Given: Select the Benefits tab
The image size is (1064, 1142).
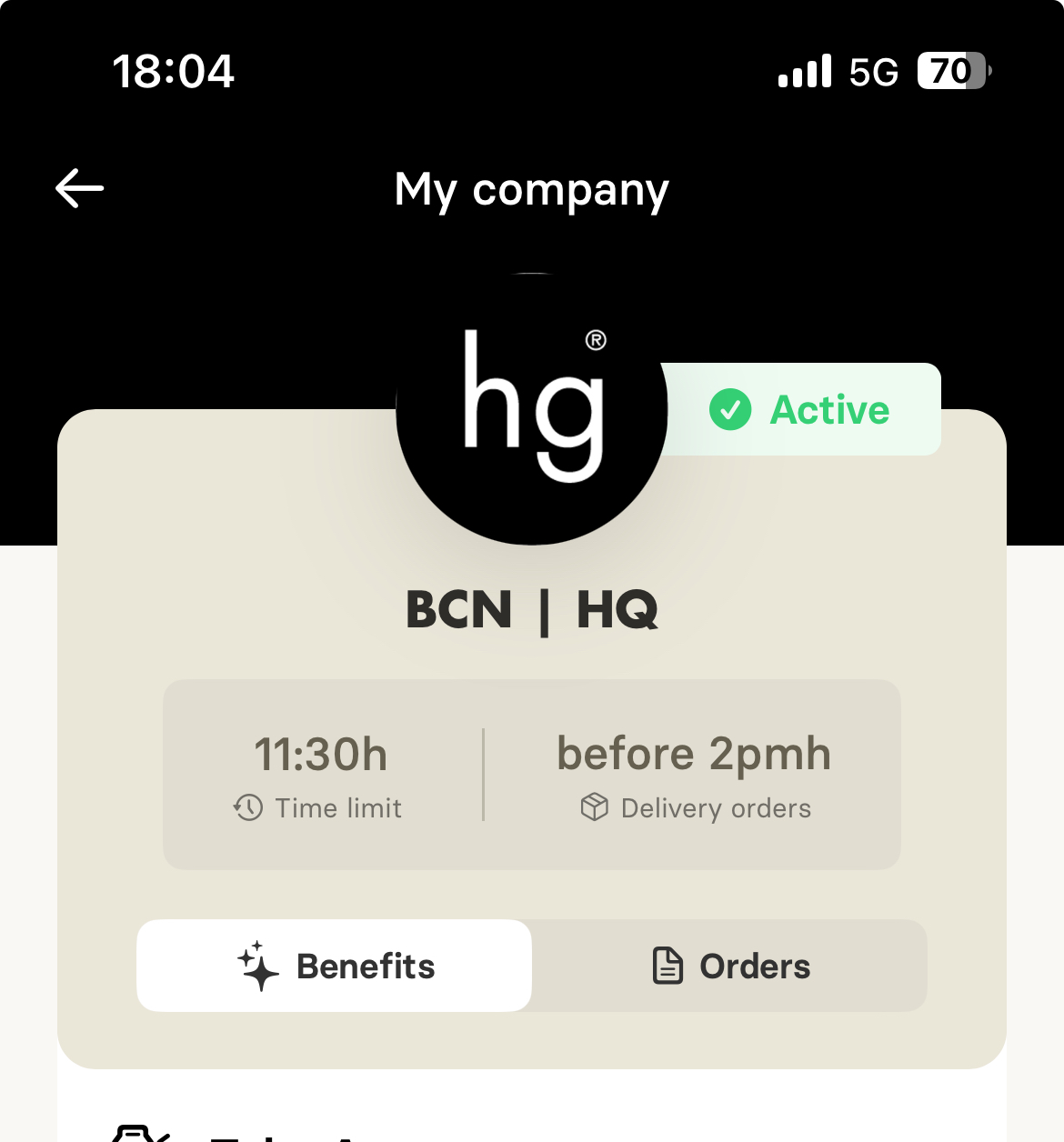Looking at the screenshot, I should click(335, 966).
